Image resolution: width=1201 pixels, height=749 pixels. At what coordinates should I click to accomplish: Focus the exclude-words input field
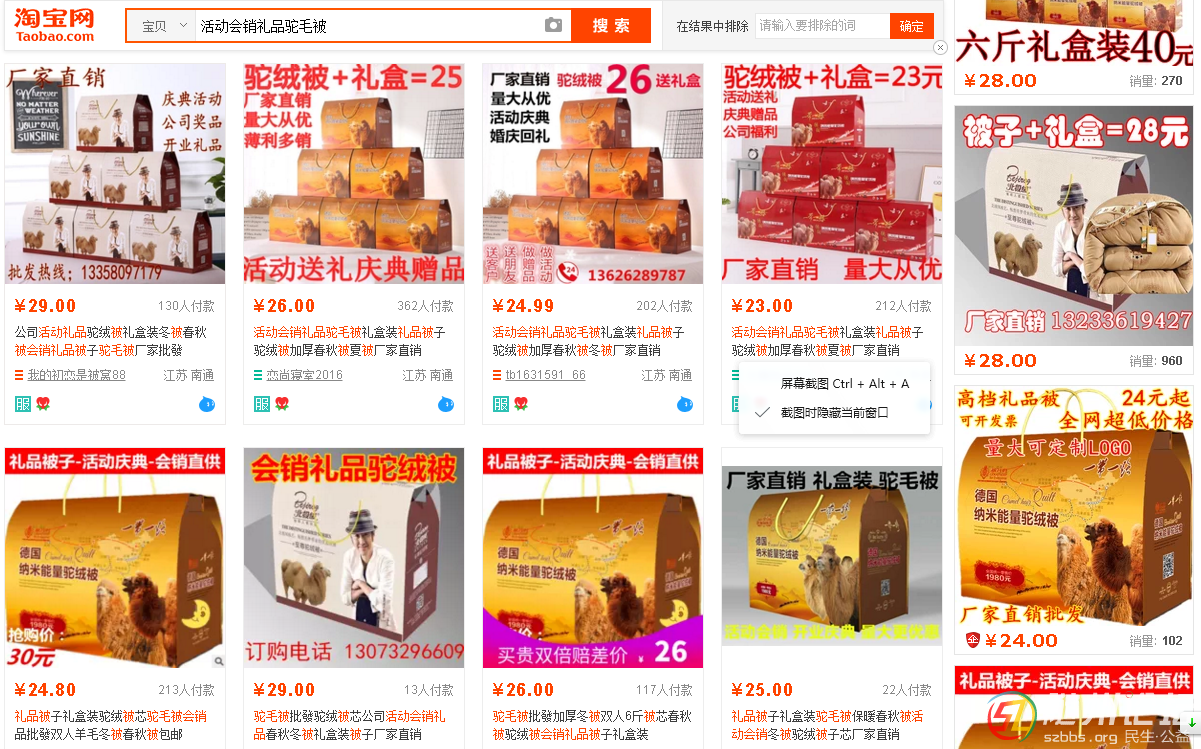(821, 26)
